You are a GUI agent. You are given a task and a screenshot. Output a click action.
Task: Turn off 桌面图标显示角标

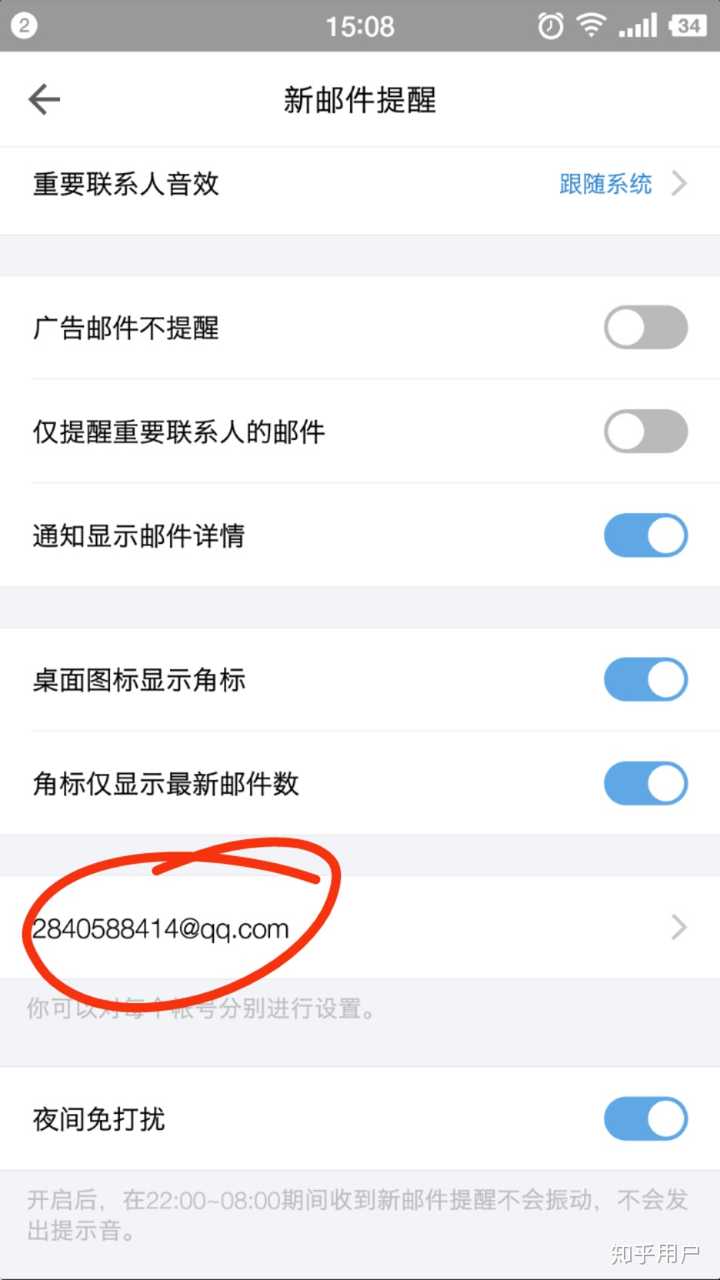pyautogui.click(x=645, y=680)
